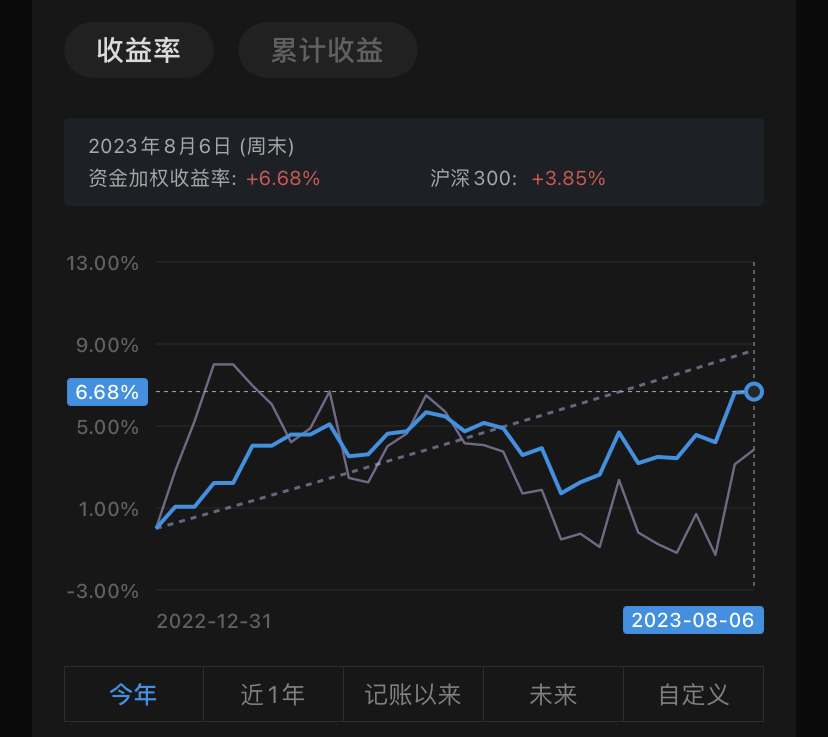Switch to the 累计收益 view
The width and height of the screenshot is (828, 737).
click(327, 50)
